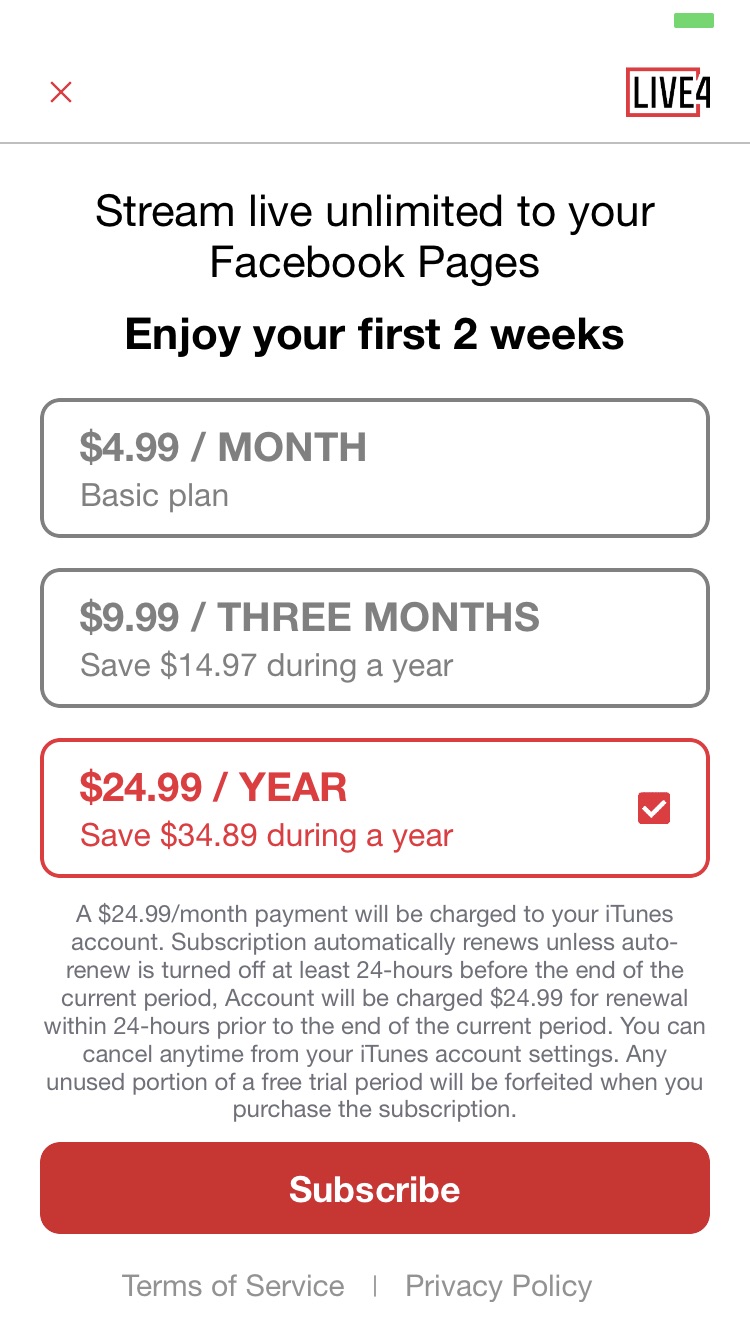Choose the $9.99 / THREE MONTHS plan

(375, 638)
